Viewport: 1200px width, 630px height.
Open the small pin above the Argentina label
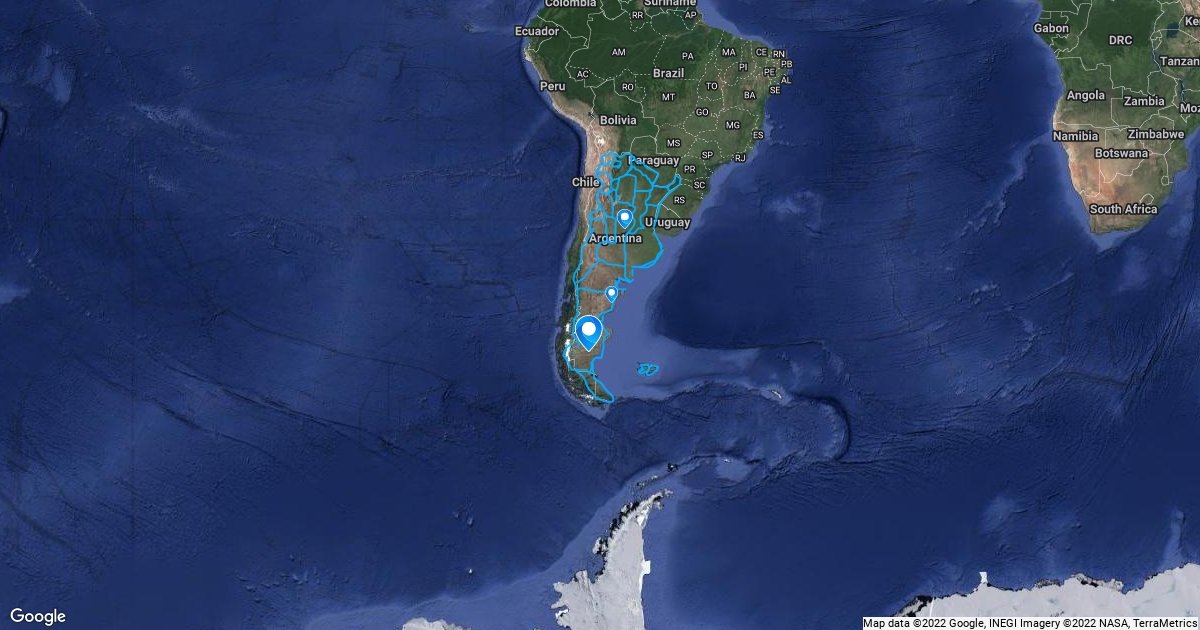pos(625,216)
